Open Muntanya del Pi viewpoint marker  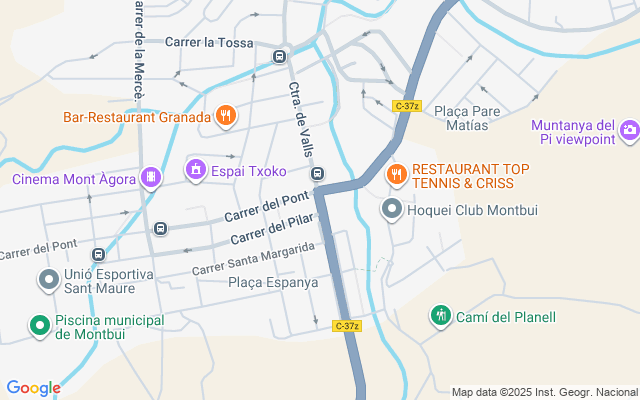pyautogui.click(x=629, y=129)
